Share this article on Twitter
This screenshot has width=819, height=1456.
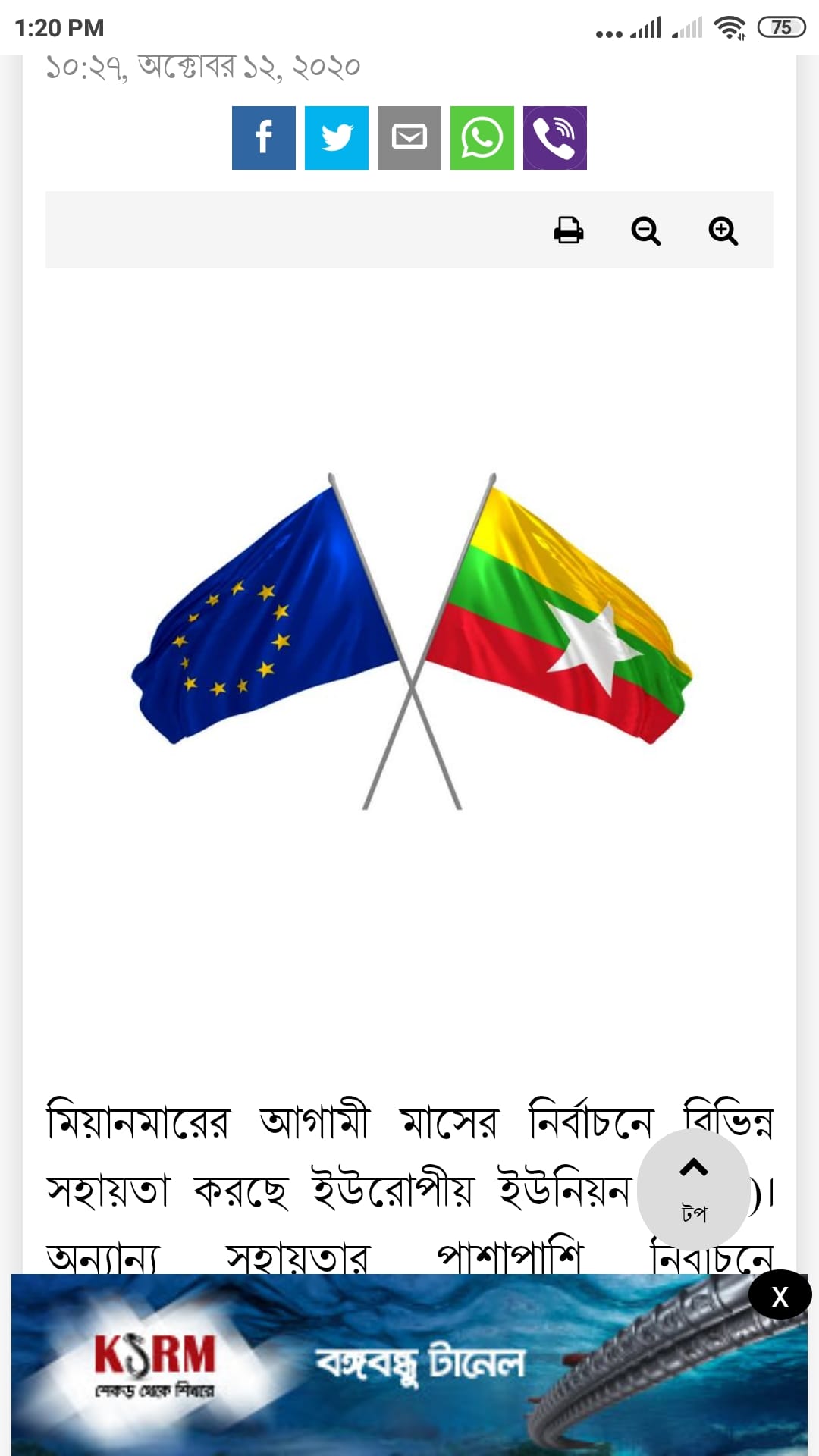[x=336, y=138]
